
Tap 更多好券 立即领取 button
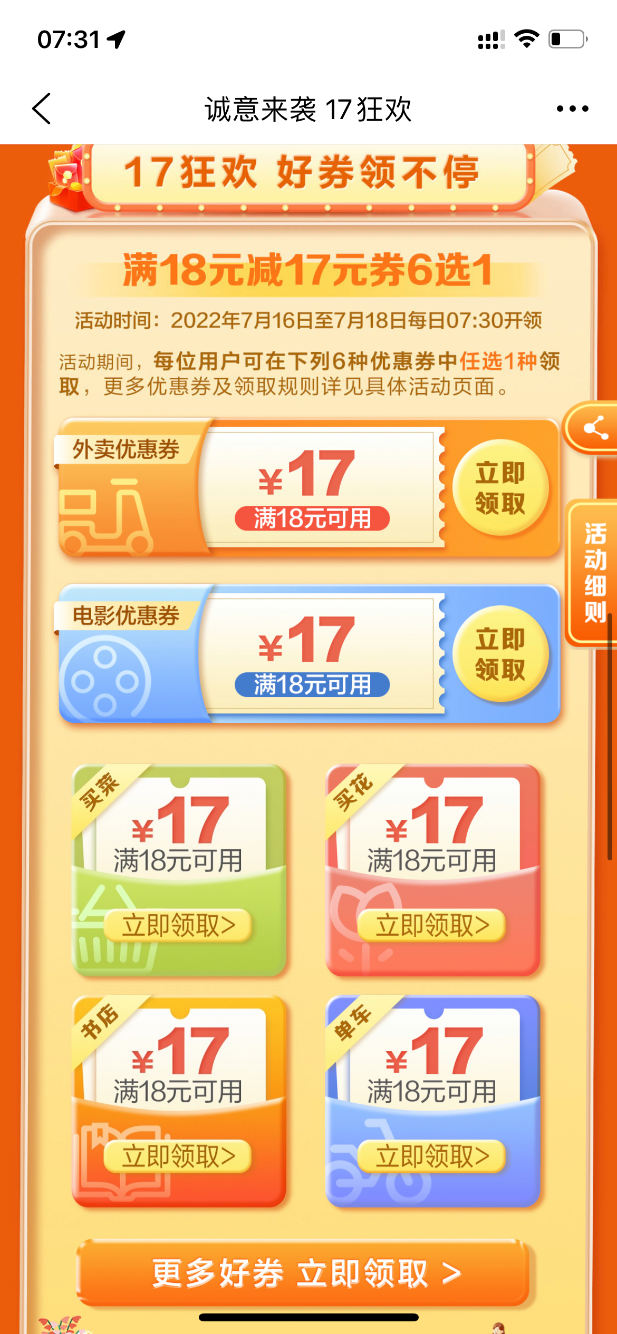coord(304,1273)
